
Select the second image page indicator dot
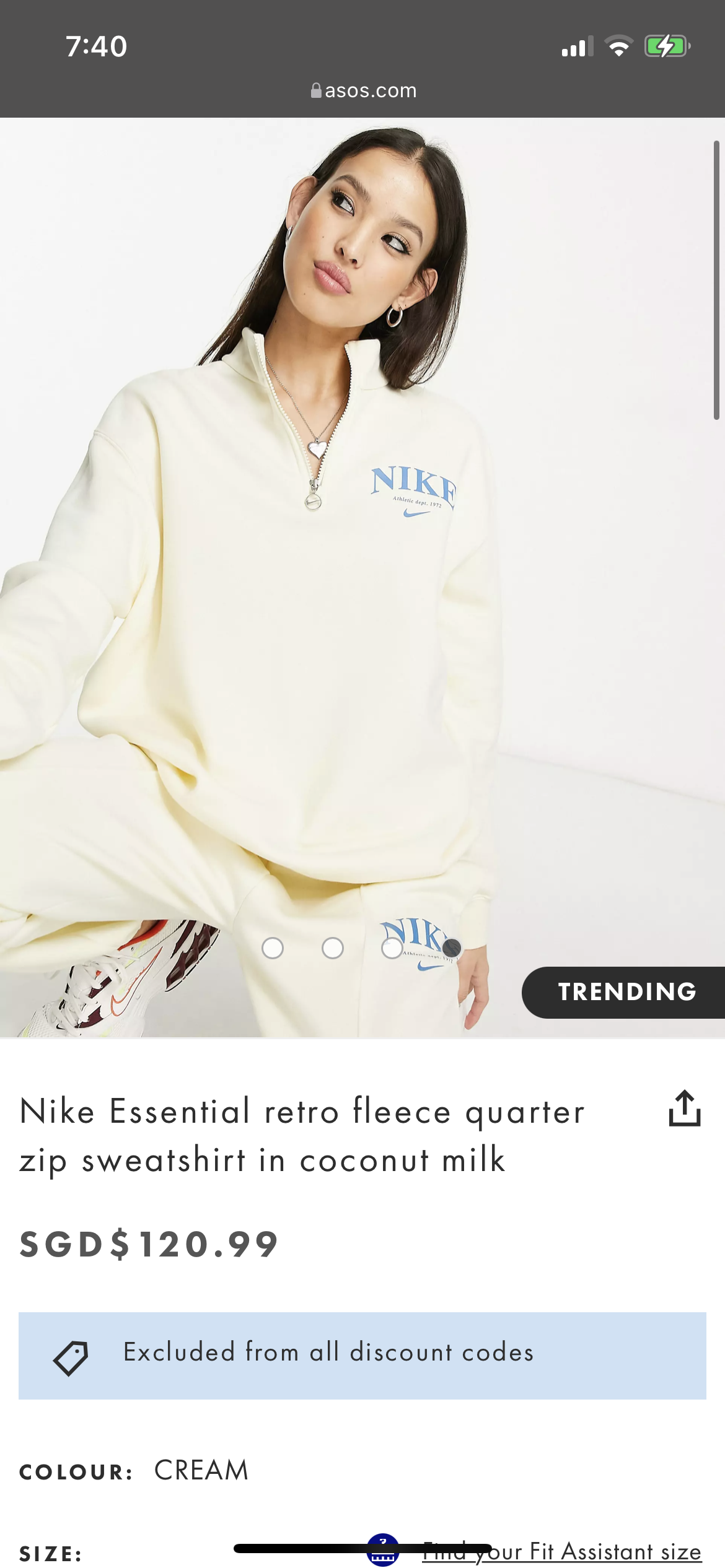[333, 948]
